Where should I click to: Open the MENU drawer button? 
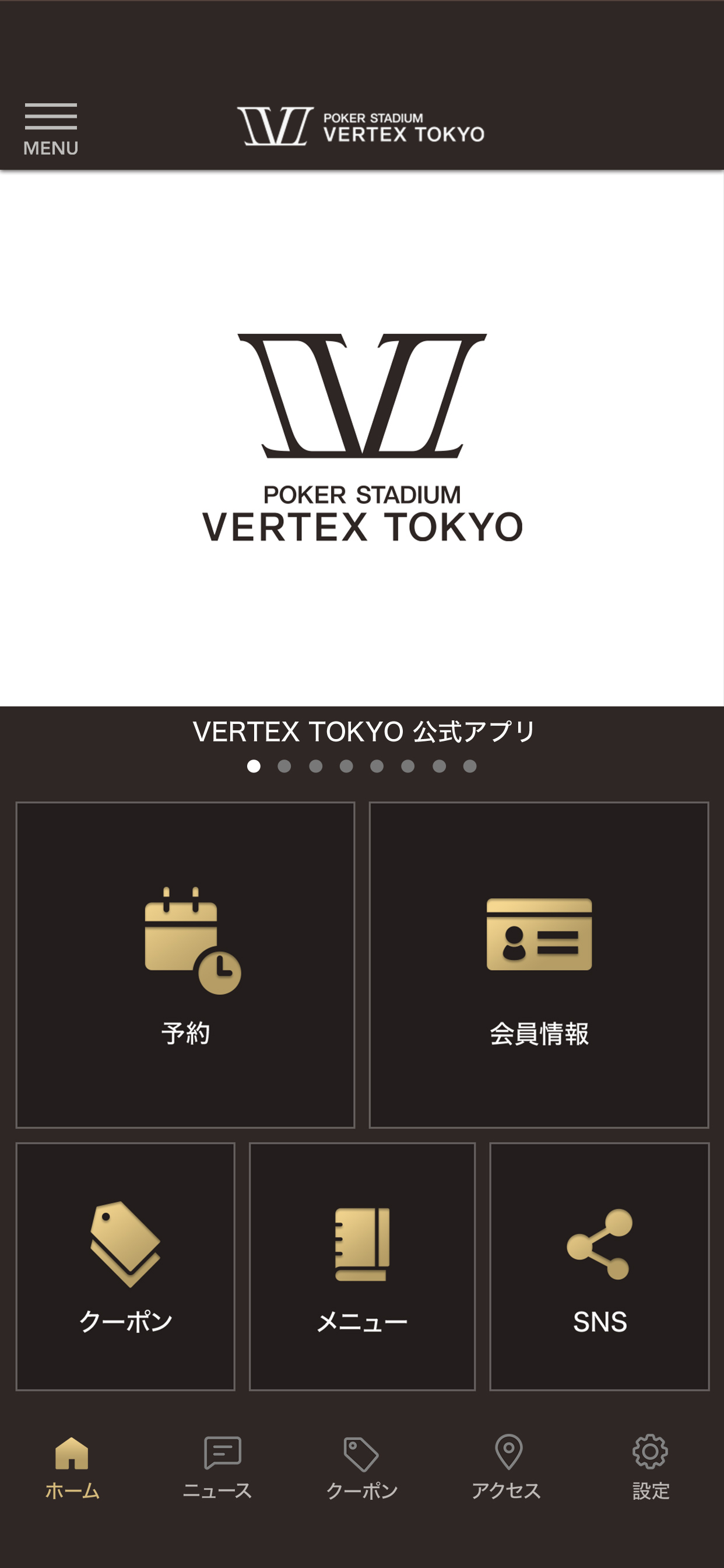51,129
